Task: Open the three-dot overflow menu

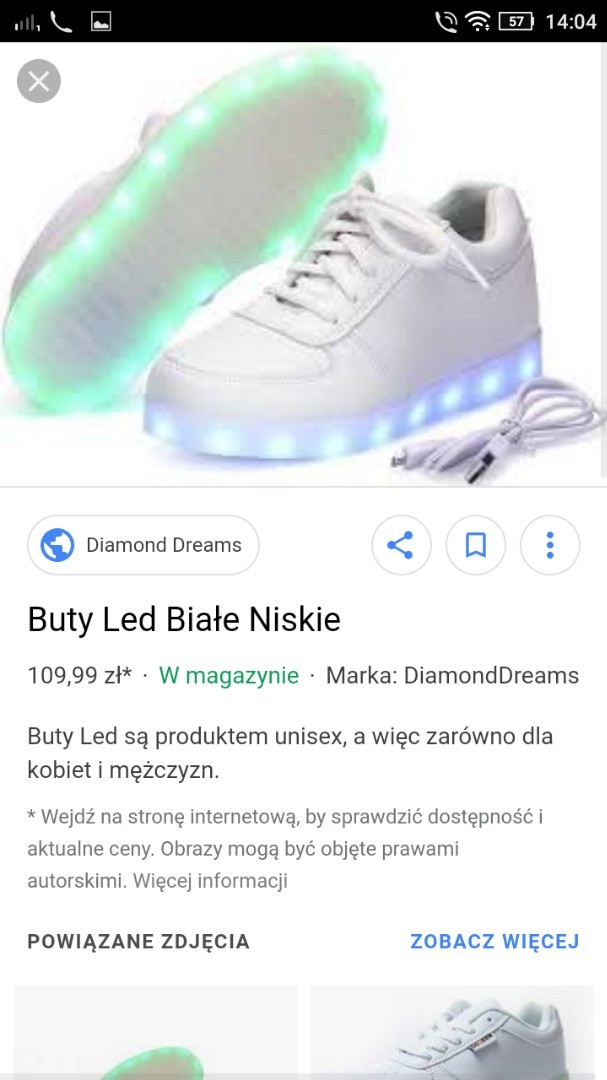Action: [x=549, y=545]
